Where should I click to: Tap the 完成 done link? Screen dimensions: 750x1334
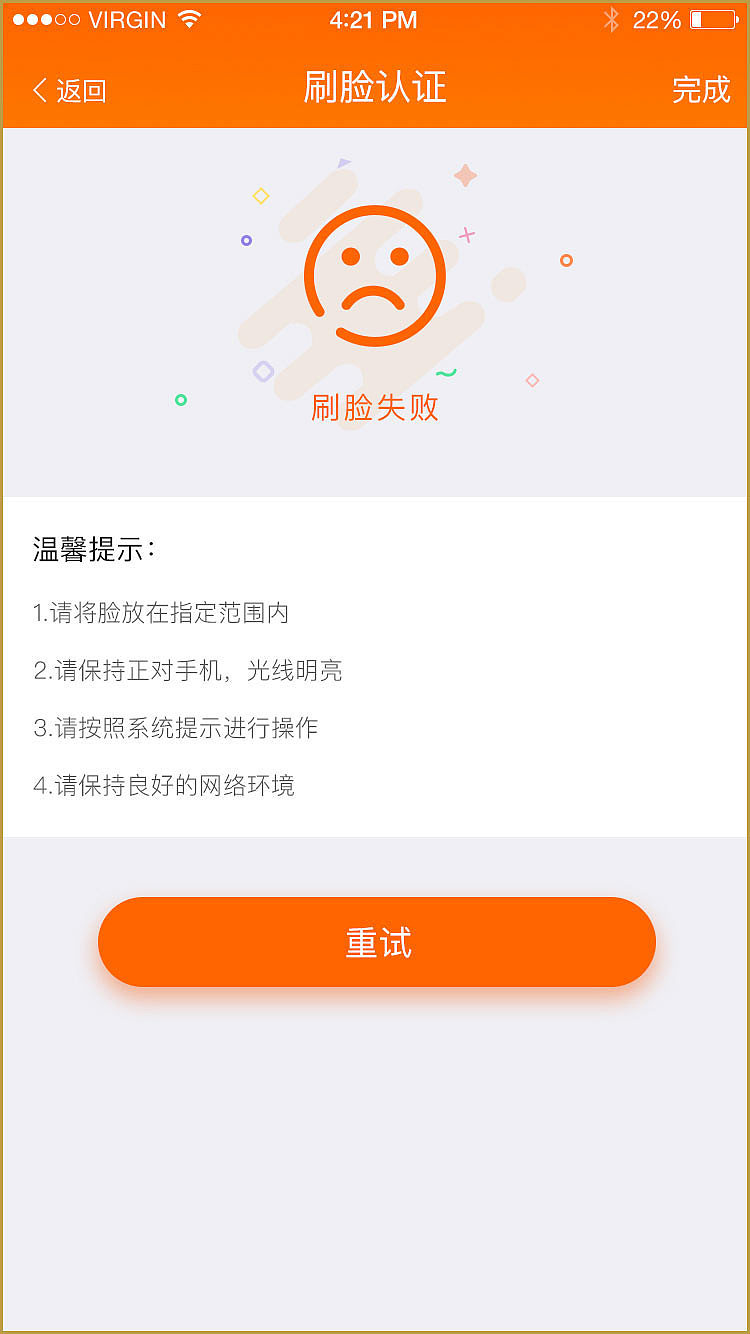tap(702, 90)
